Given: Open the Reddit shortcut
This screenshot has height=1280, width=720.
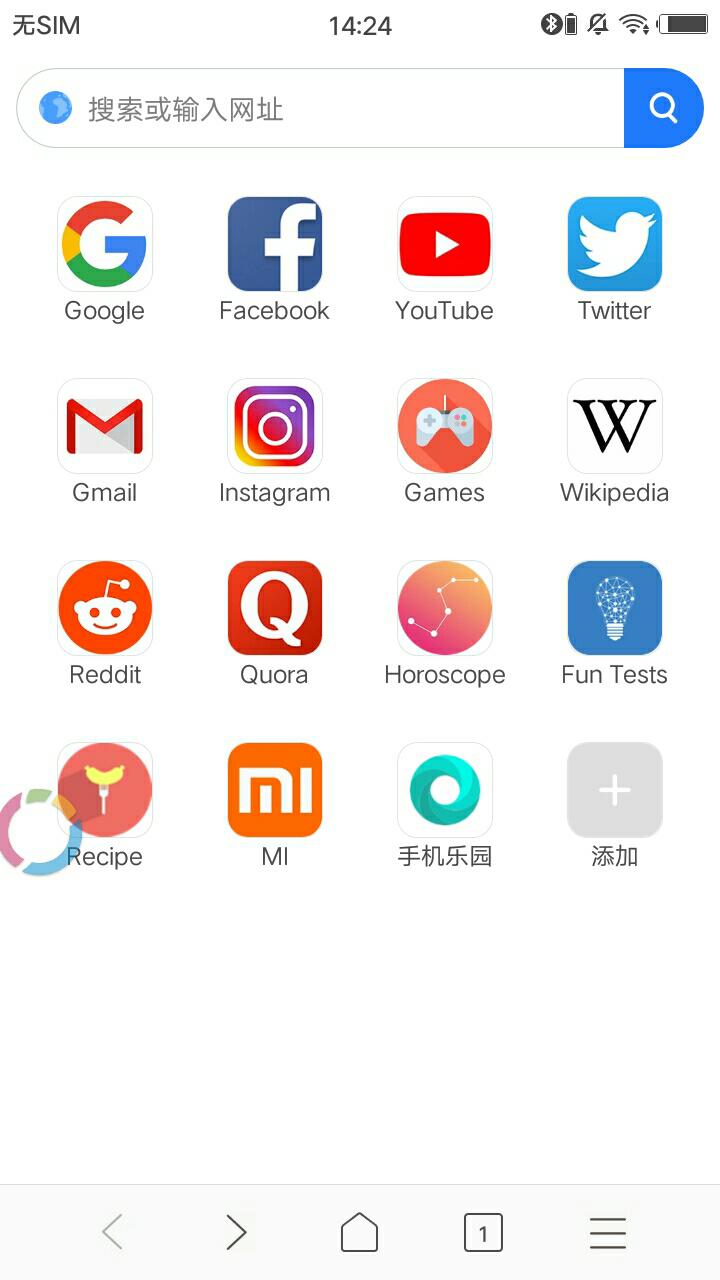Looking at the screenshot, I should tap(105, 609).
